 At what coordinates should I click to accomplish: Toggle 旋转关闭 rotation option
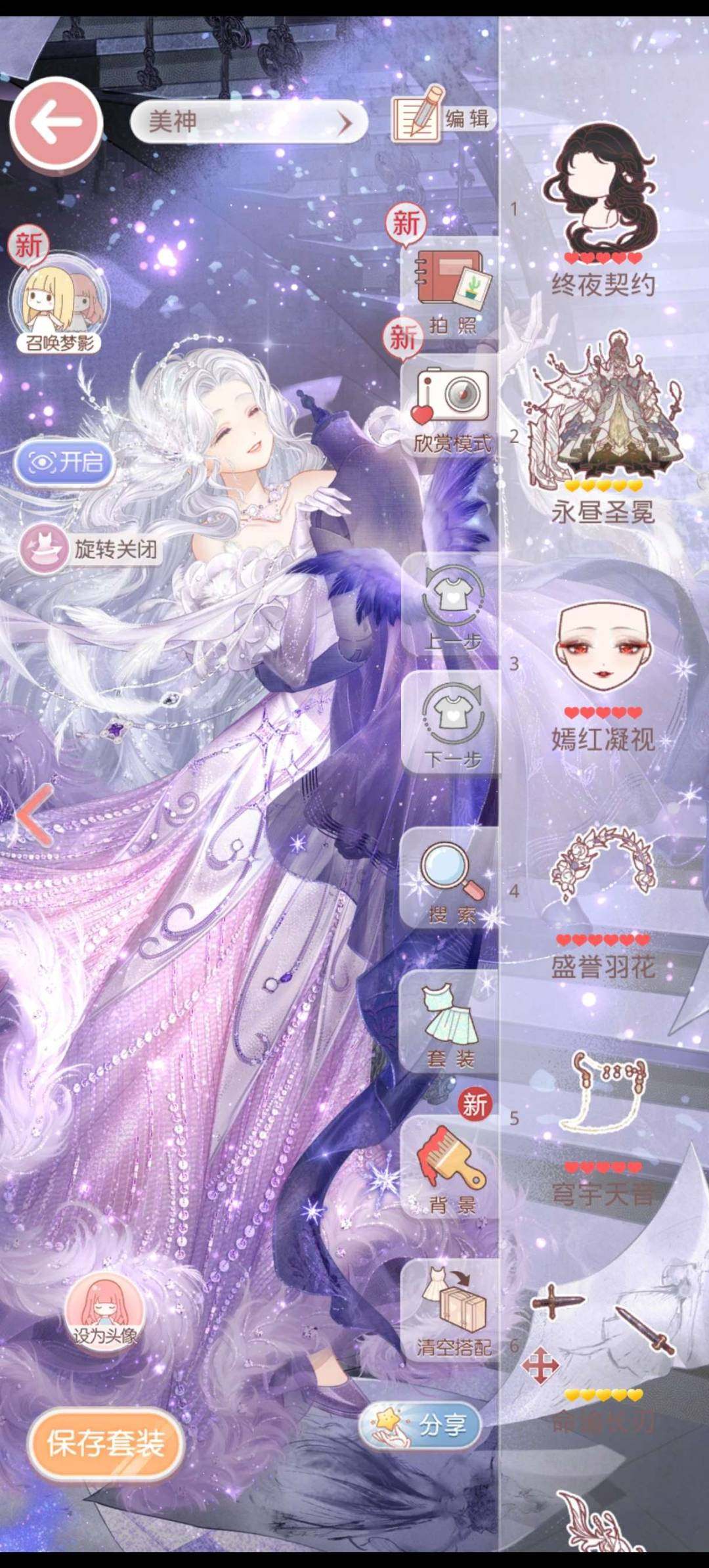tap(89, 549)
